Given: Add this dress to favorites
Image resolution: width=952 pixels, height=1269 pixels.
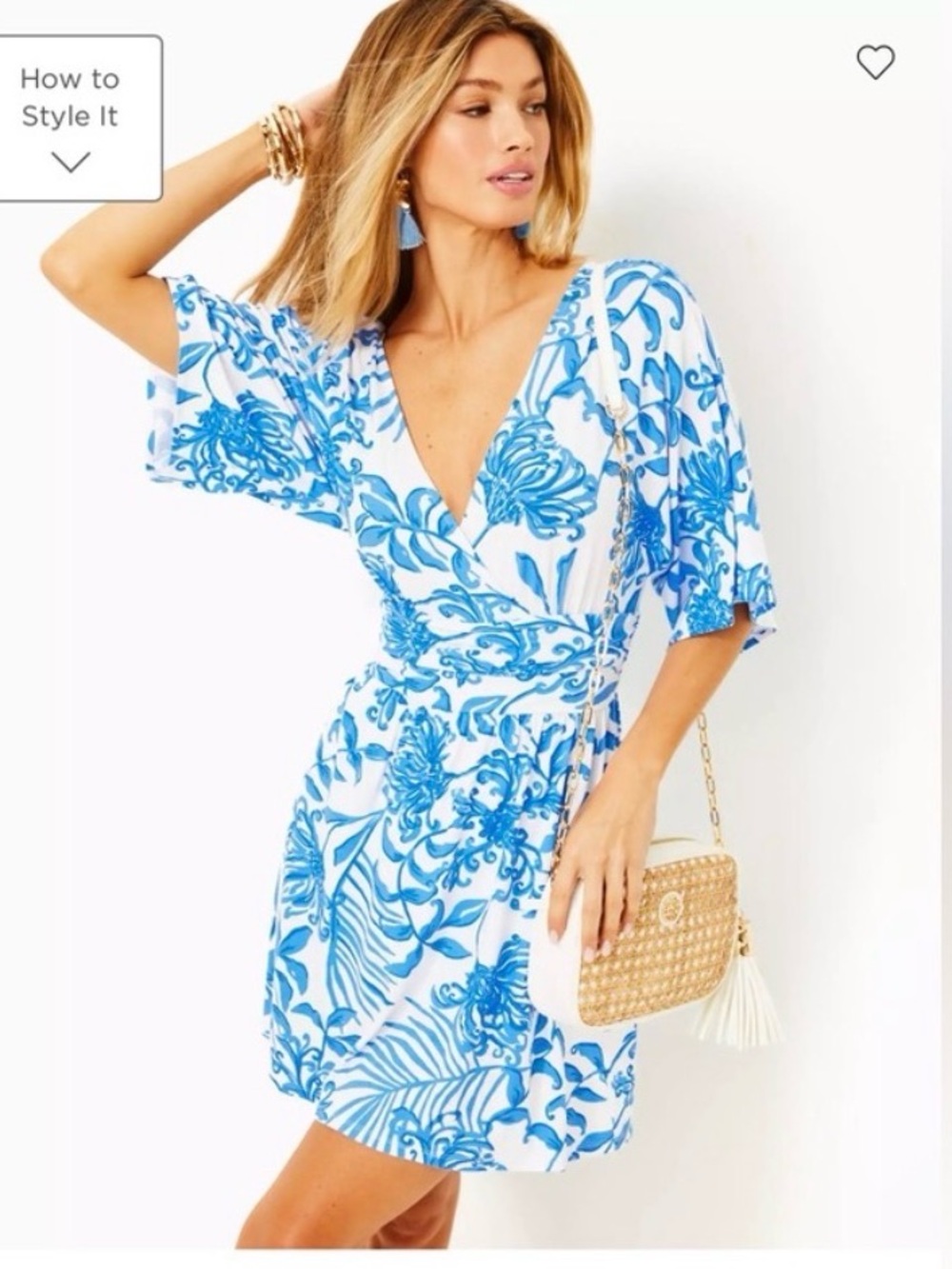Looking at the screenshot, I should point(875,63).
